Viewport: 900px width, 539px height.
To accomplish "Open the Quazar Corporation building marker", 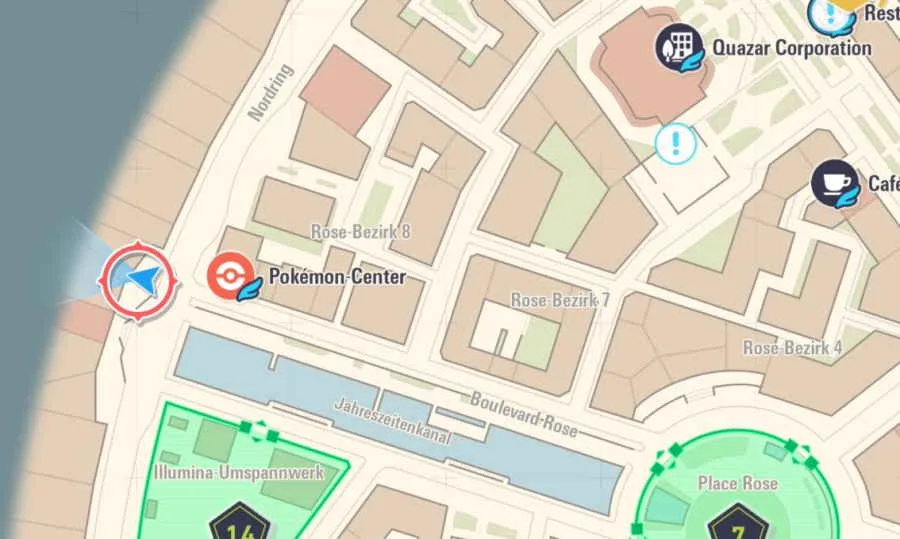I will pos(680,47).
